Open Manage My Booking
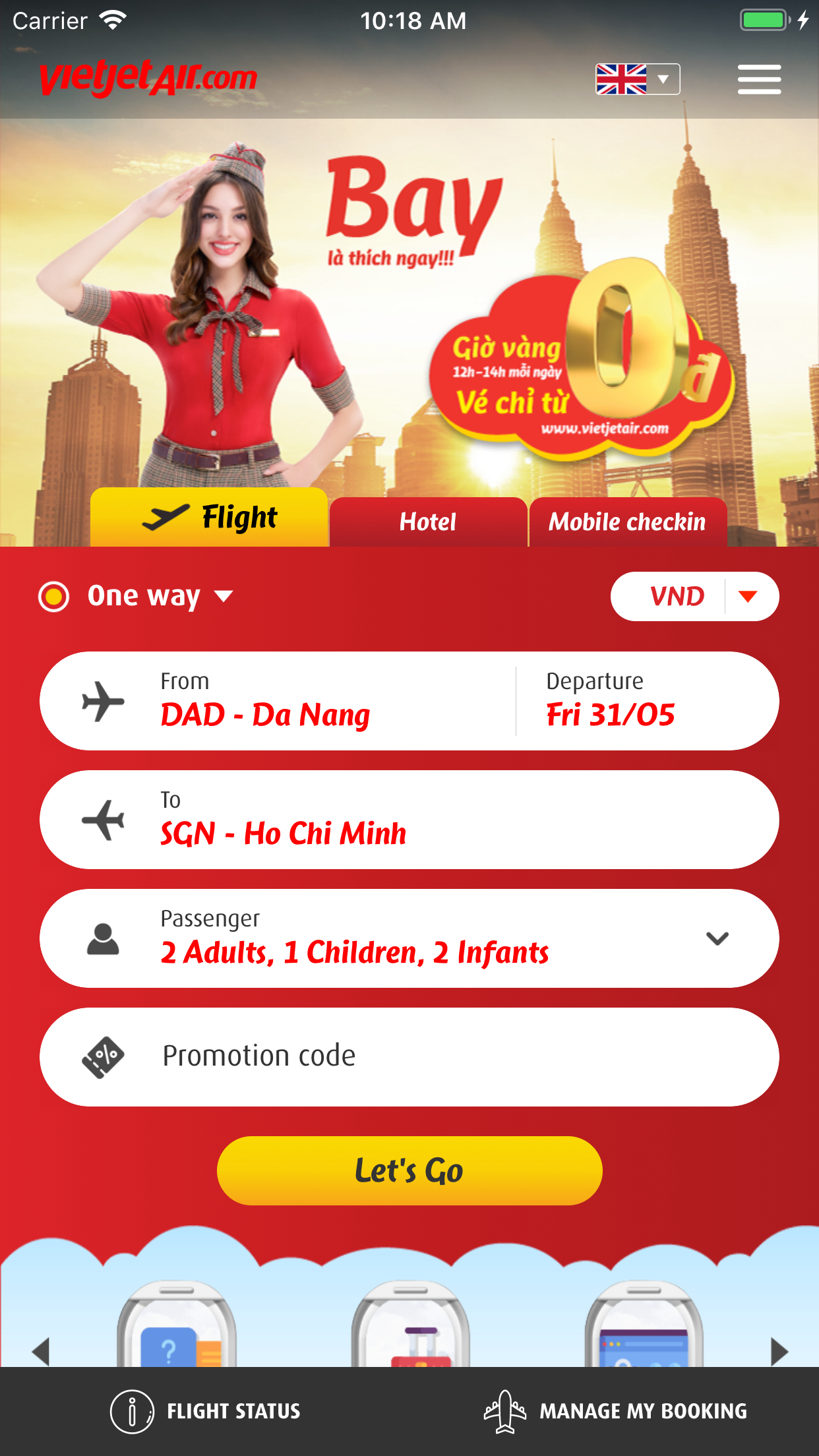Viewport: 819px width, 1456px height. (615, 1411)
